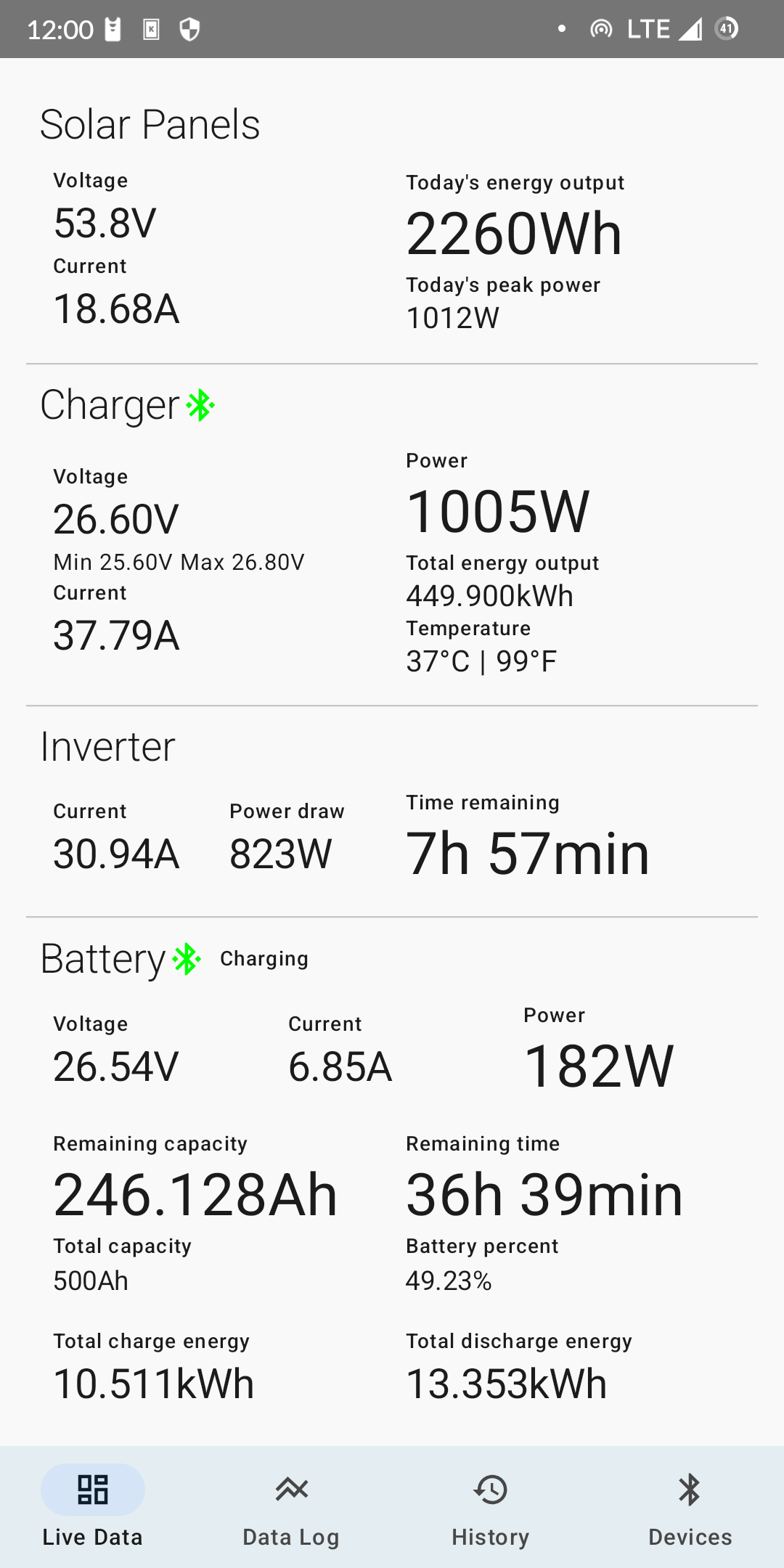Switch to the Data Log tab

tap(291, 1507)
